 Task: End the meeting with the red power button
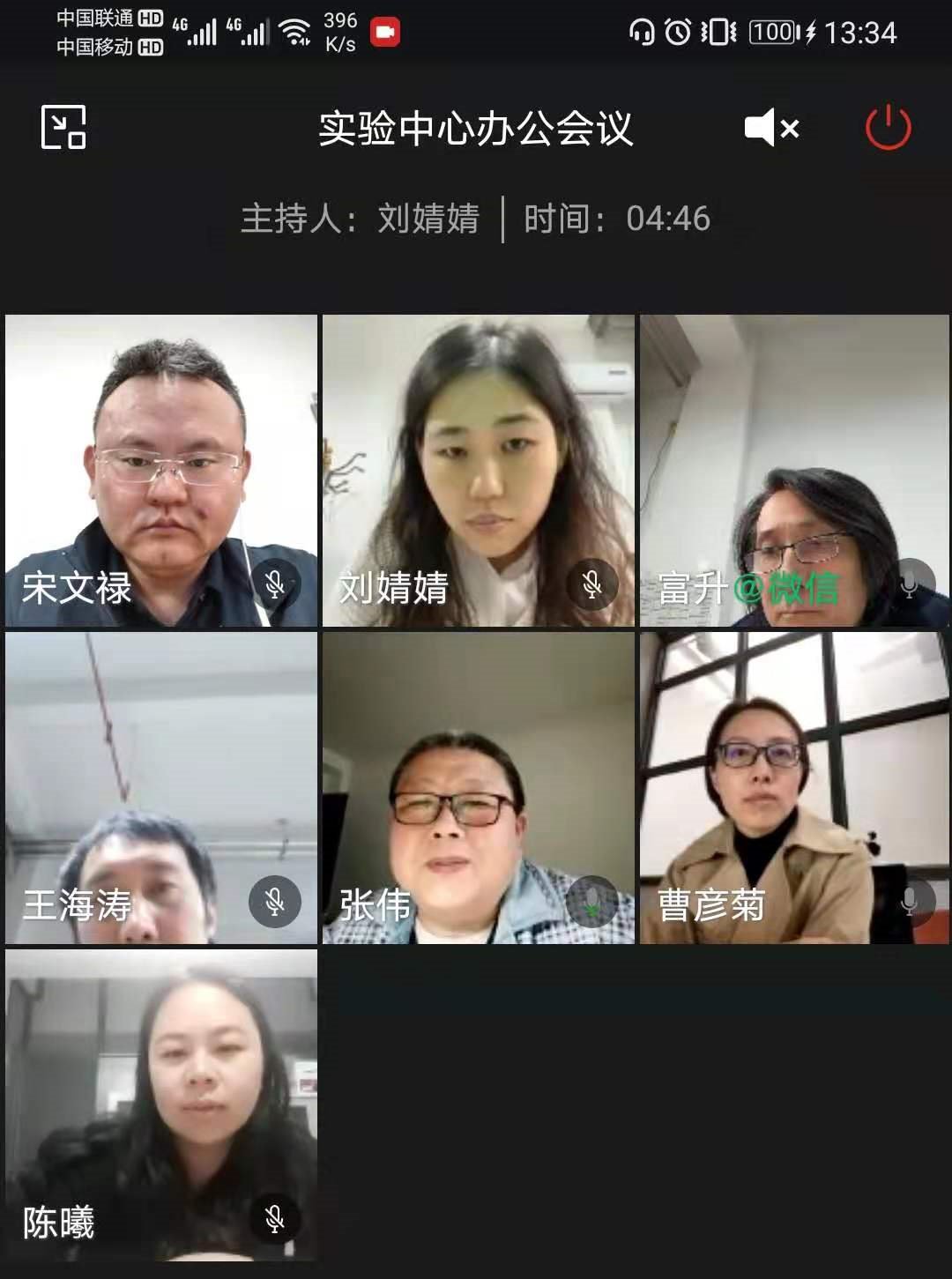point(888,128)
